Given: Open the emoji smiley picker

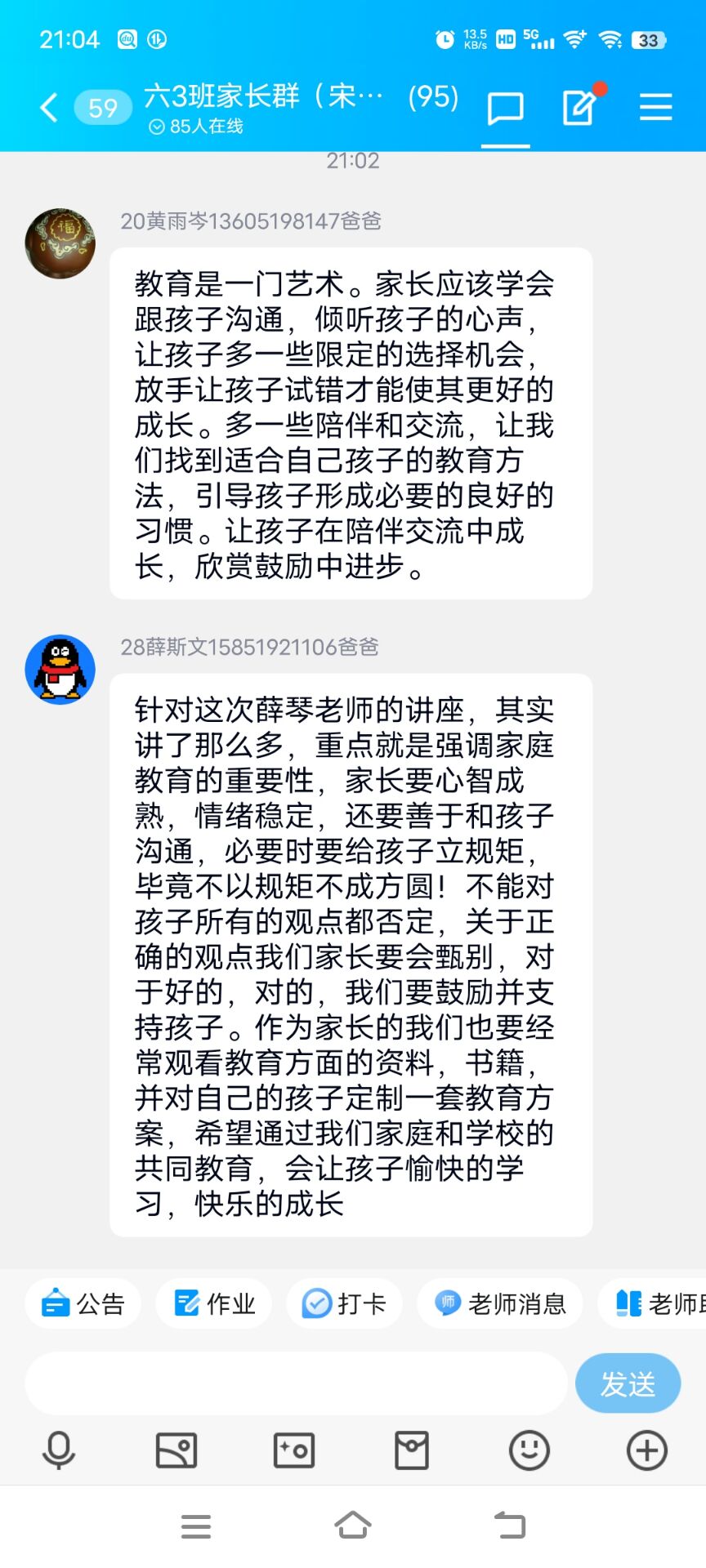Looking at the screenshot, I should click(x=529, y=1451).
